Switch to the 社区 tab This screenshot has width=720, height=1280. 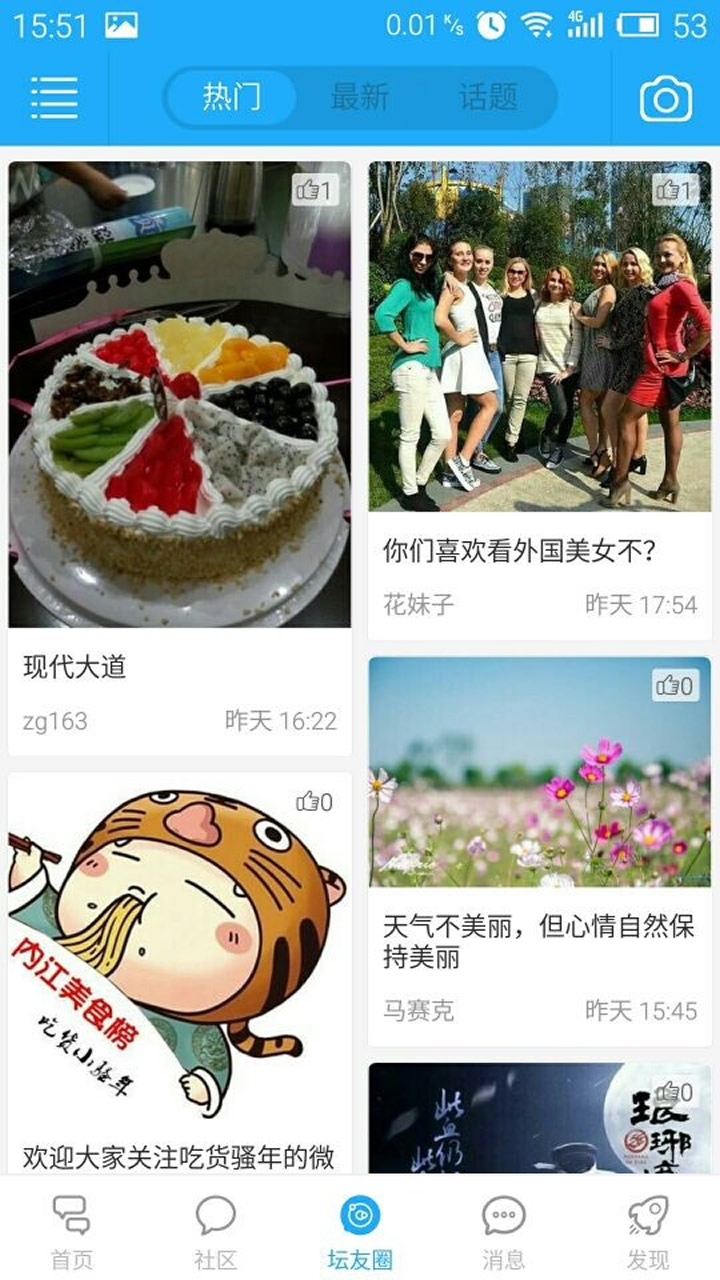click(215, 1230)
